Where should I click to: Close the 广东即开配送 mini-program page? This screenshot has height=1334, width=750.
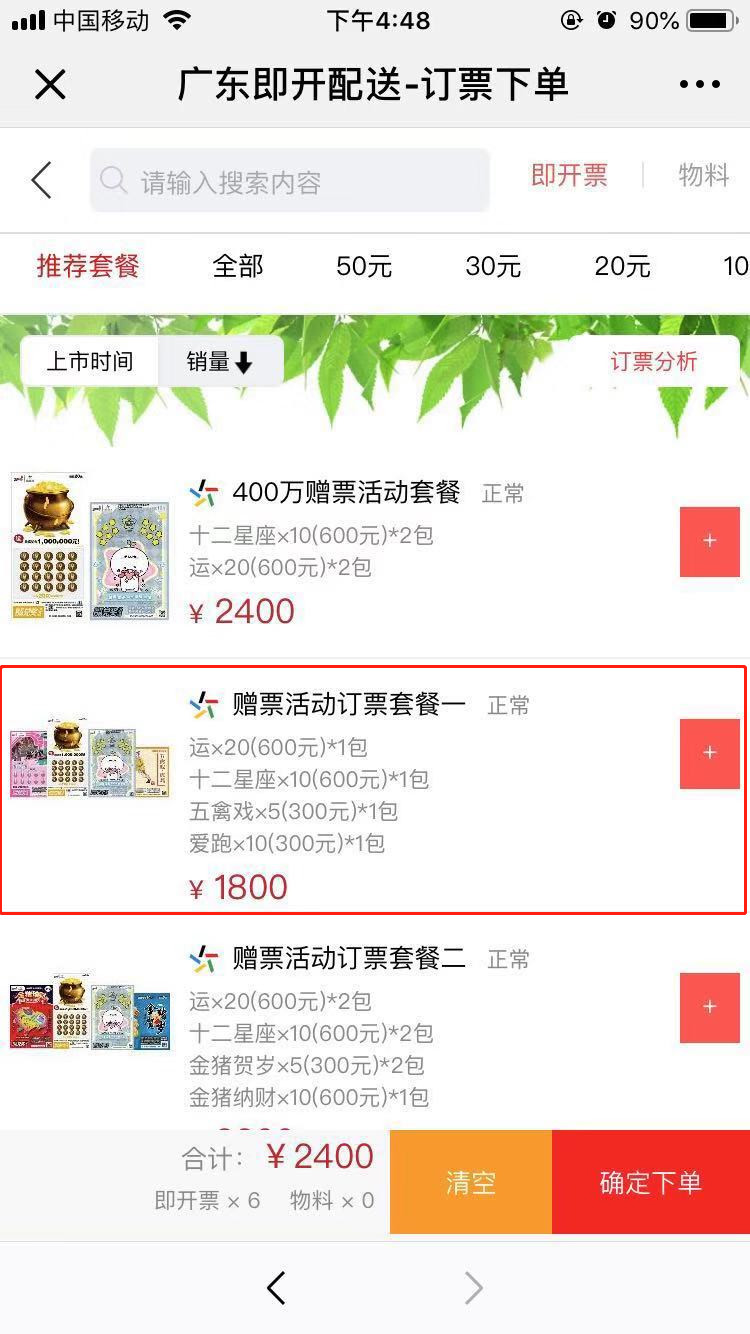pyautogui.click(x=50, y=85)
